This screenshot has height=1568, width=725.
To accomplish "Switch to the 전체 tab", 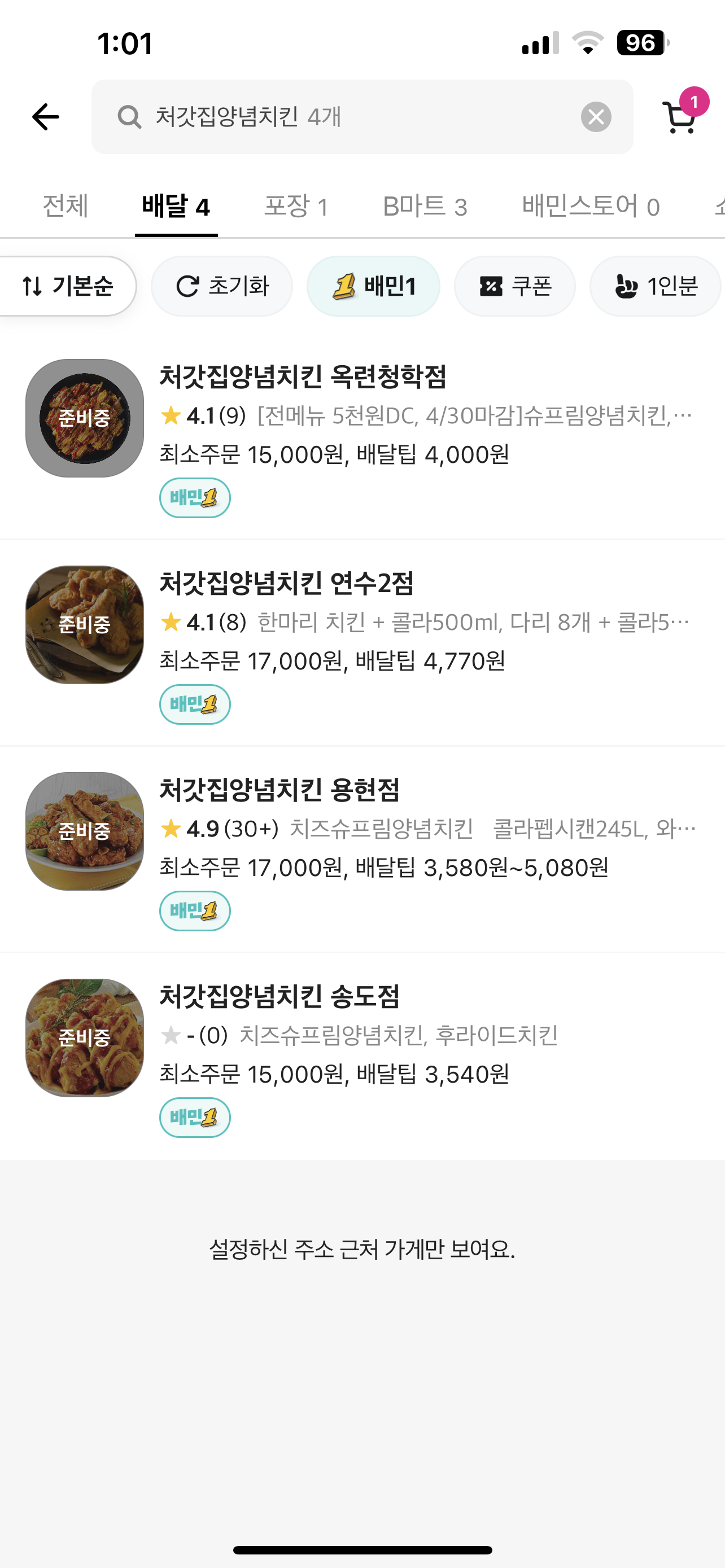I will coord(65,207).
